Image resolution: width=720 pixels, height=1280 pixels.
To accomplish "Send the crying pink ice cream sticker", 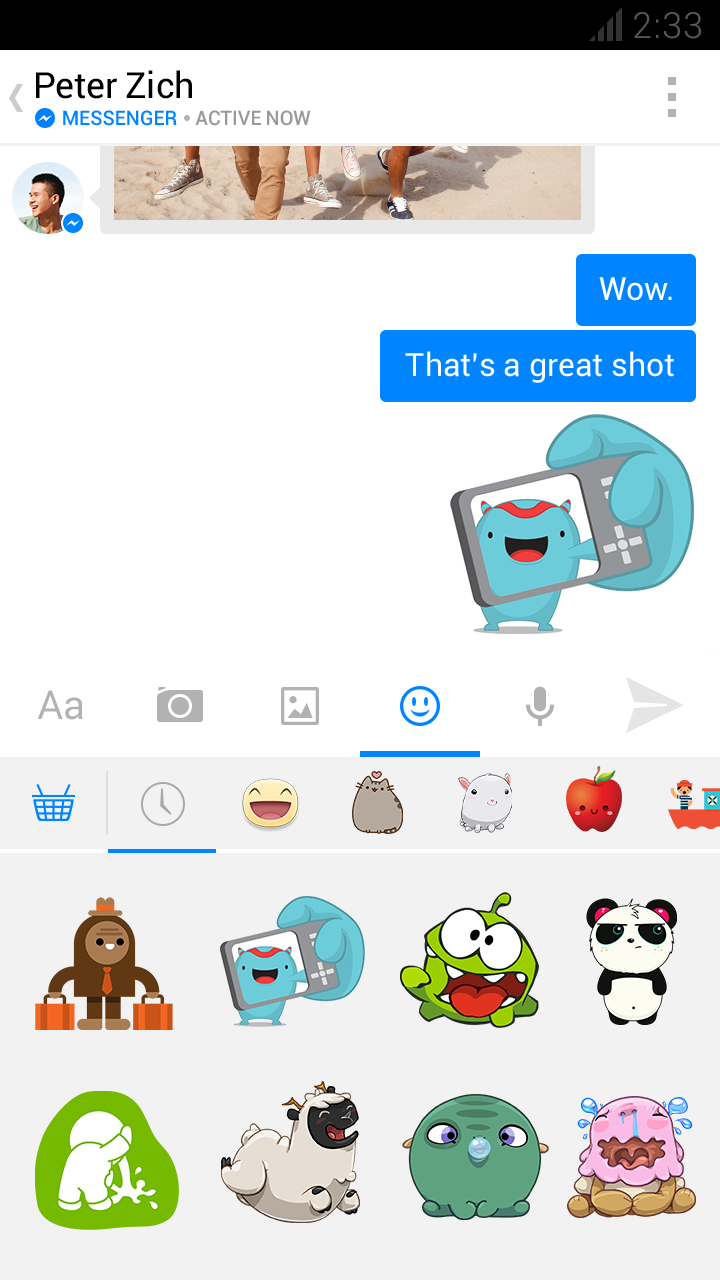I will coord(632,1156).
